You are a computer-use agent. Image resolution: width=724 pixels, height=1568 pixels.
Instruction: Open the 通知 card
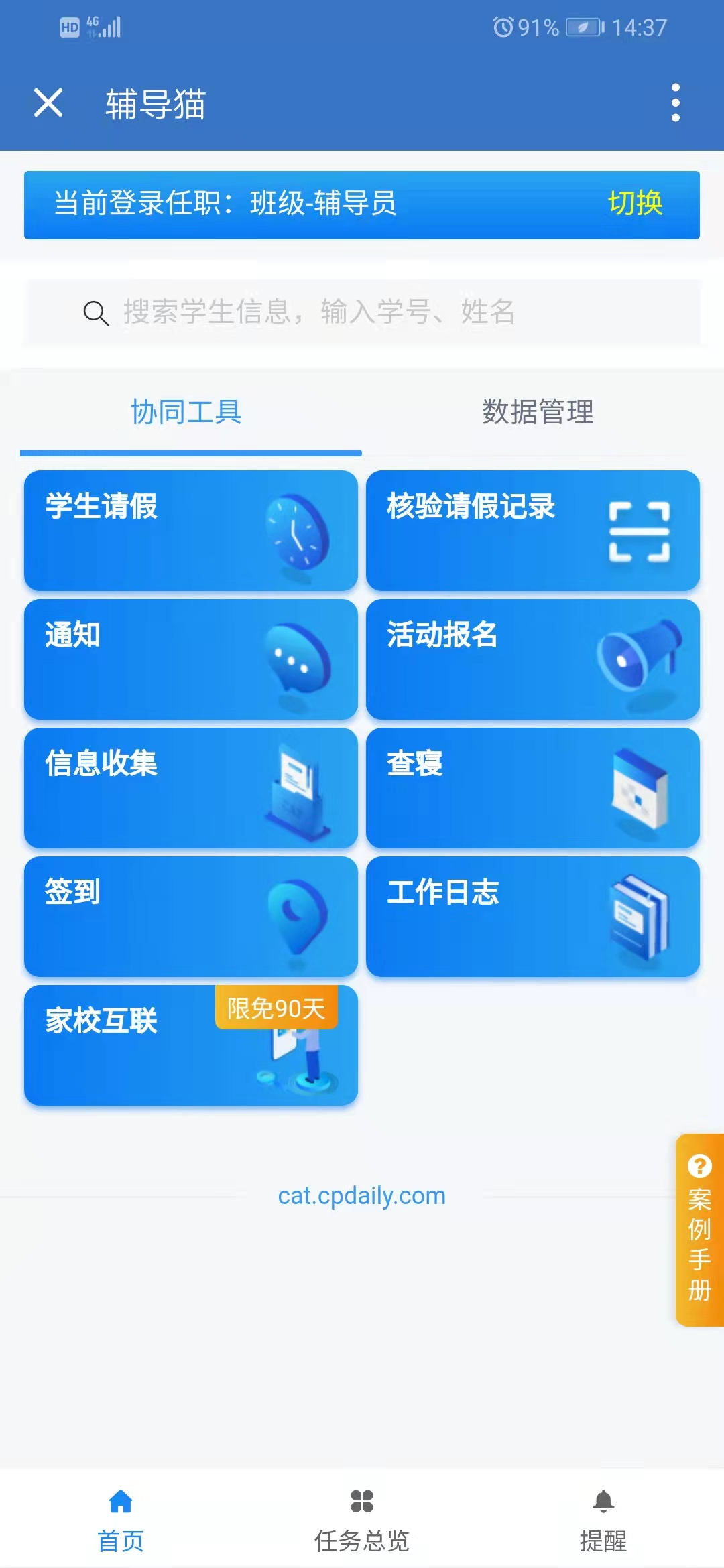pyautogui.click(x=191, y=659)
